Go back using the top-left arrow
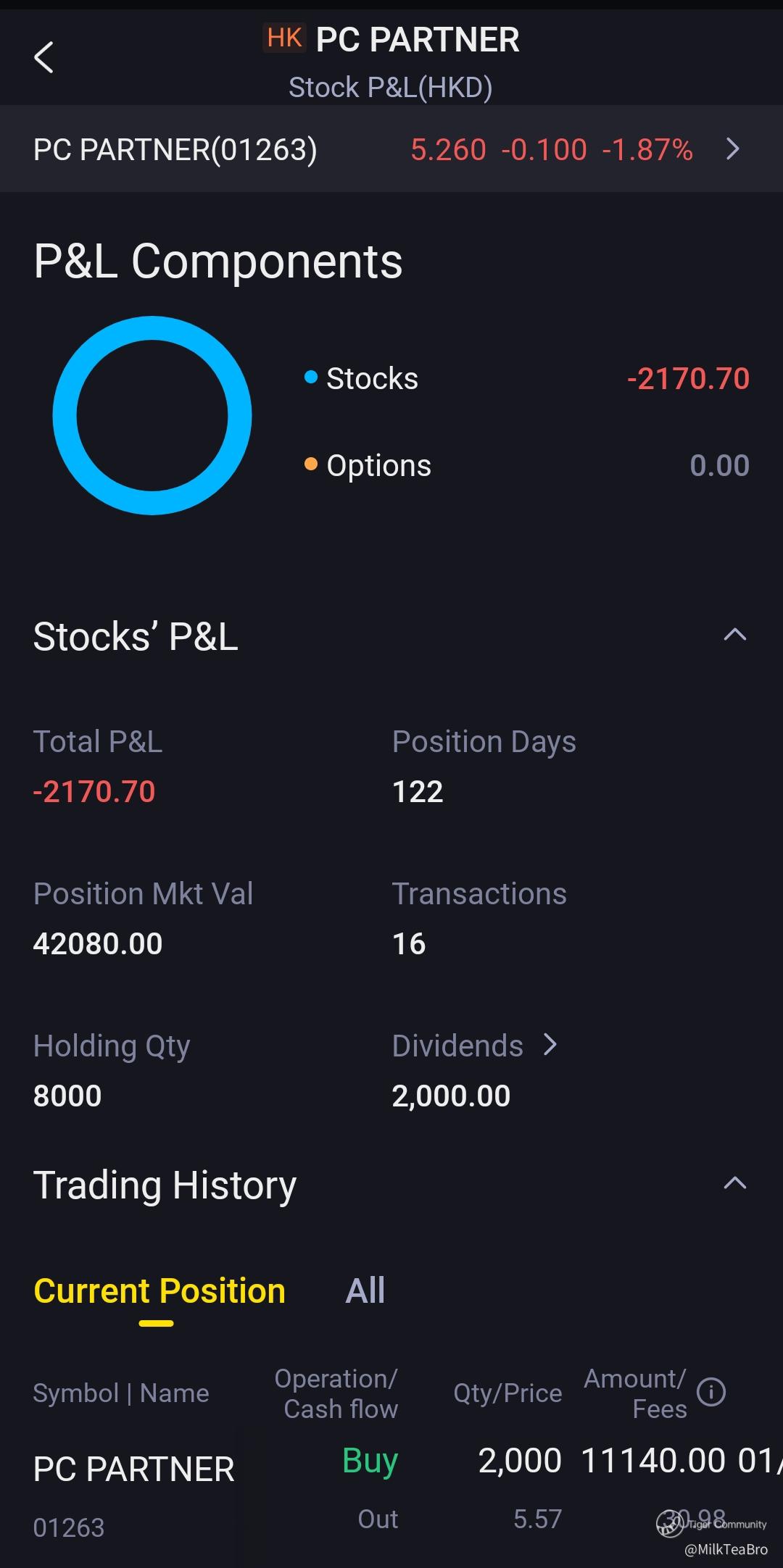This screenshot has height=1568, width=783. 44,57
